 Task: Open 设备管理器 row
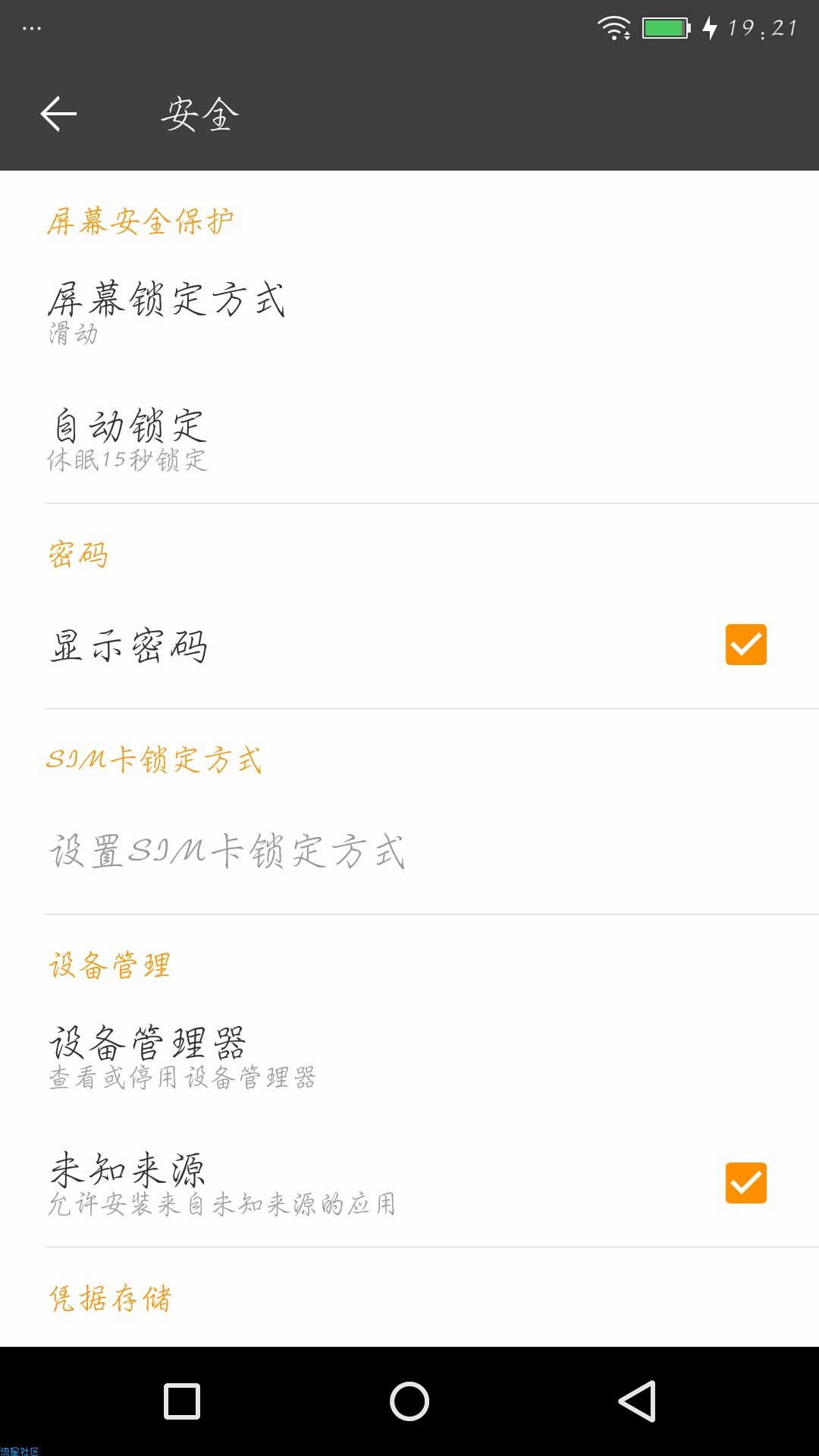pyautogui.click(x=409, y=1057)
